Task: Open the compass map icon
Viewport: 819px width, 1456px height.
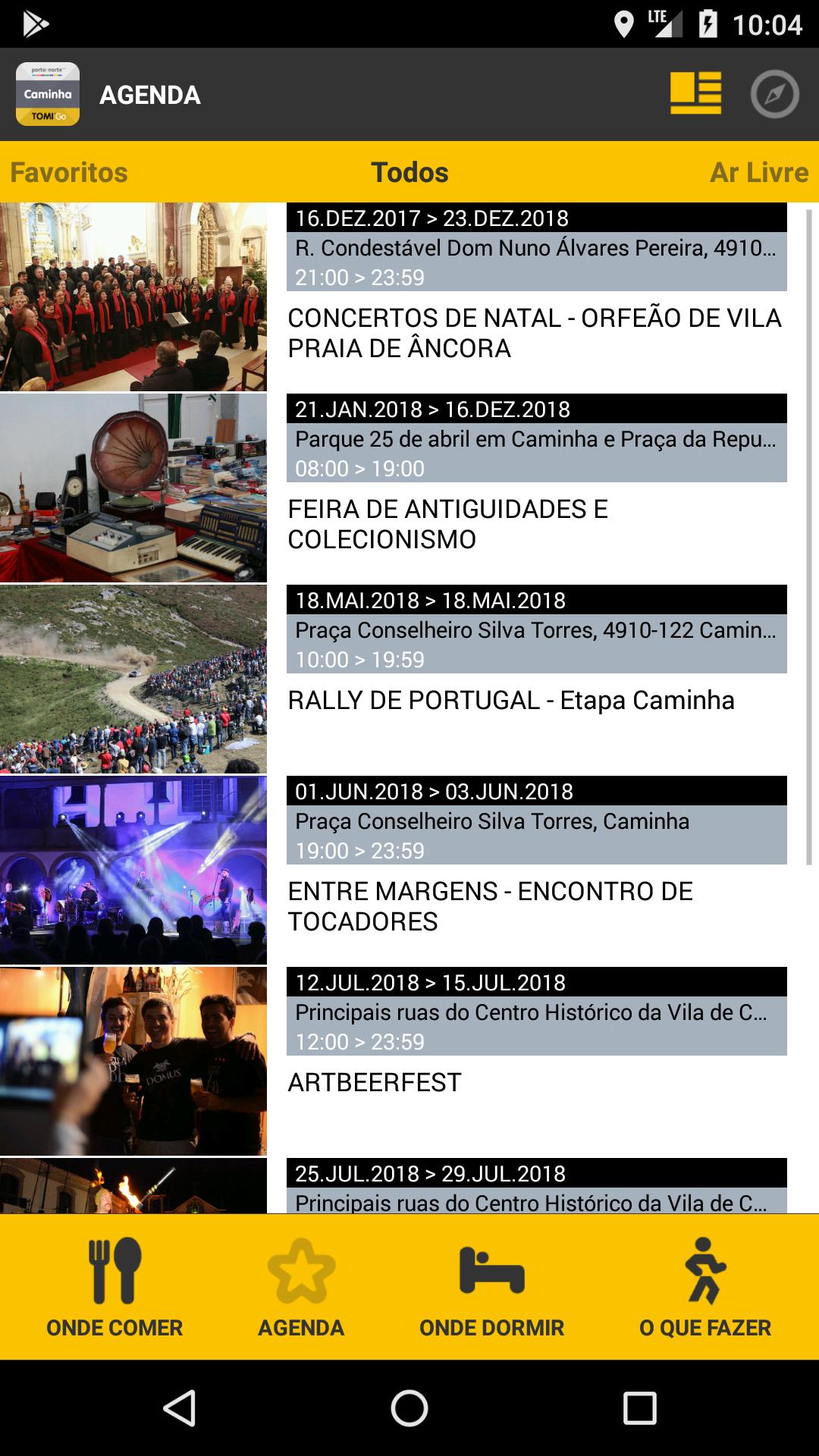Action: point(774,94)
